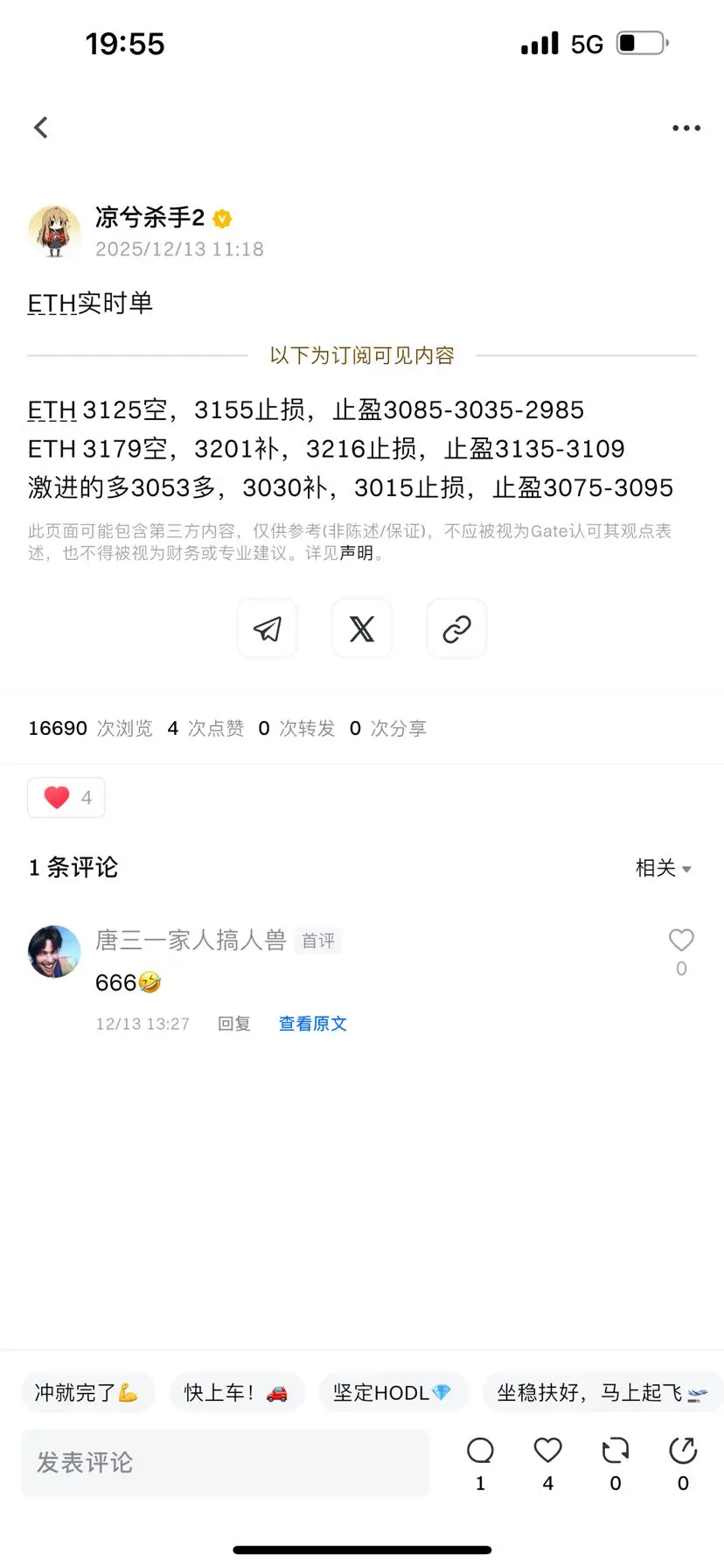This screenshot has width=724, height=1568.
Task: Like 唐三一家人搞人兽's comment with the heart
Action: tap(681, 940)
